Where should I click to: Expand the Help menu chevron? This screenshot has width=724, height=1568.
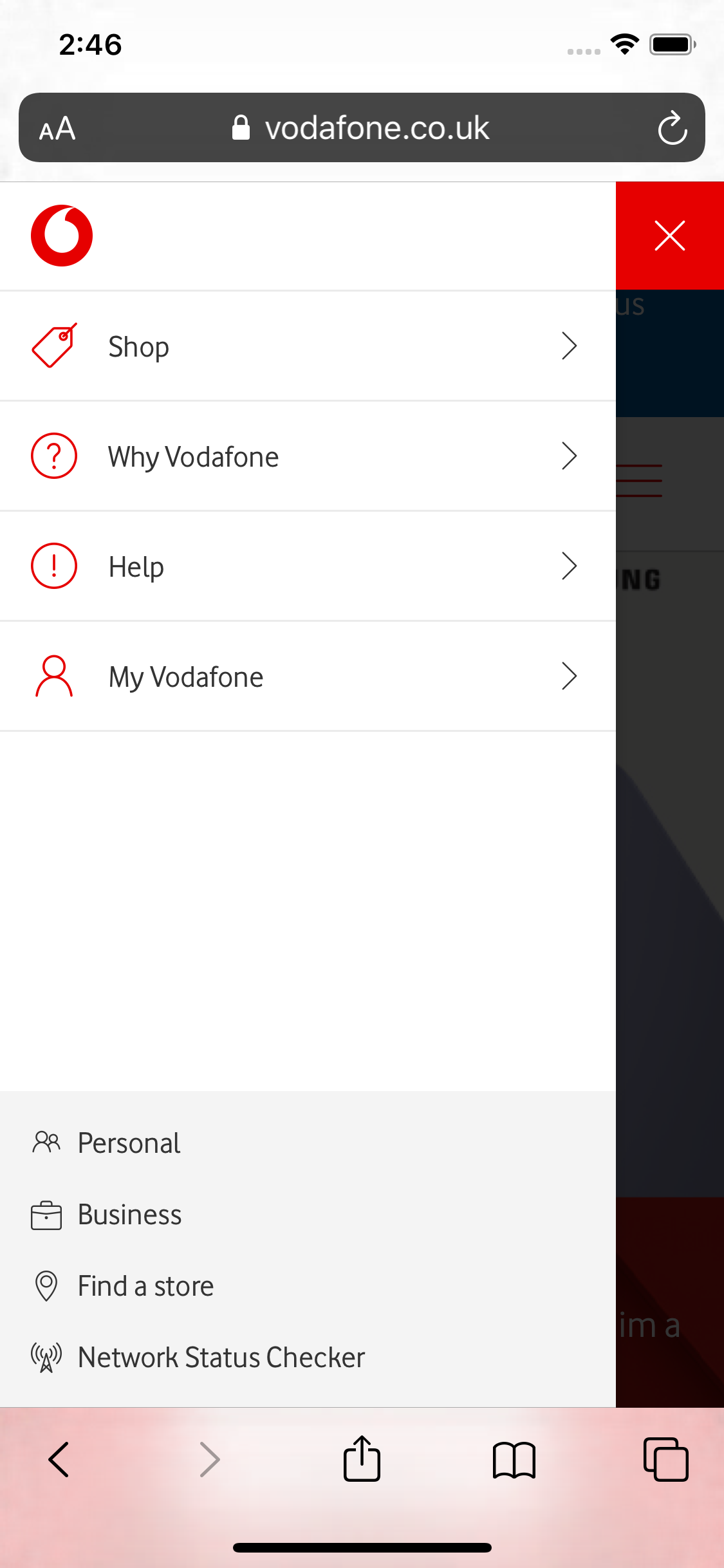coord(569,566)
